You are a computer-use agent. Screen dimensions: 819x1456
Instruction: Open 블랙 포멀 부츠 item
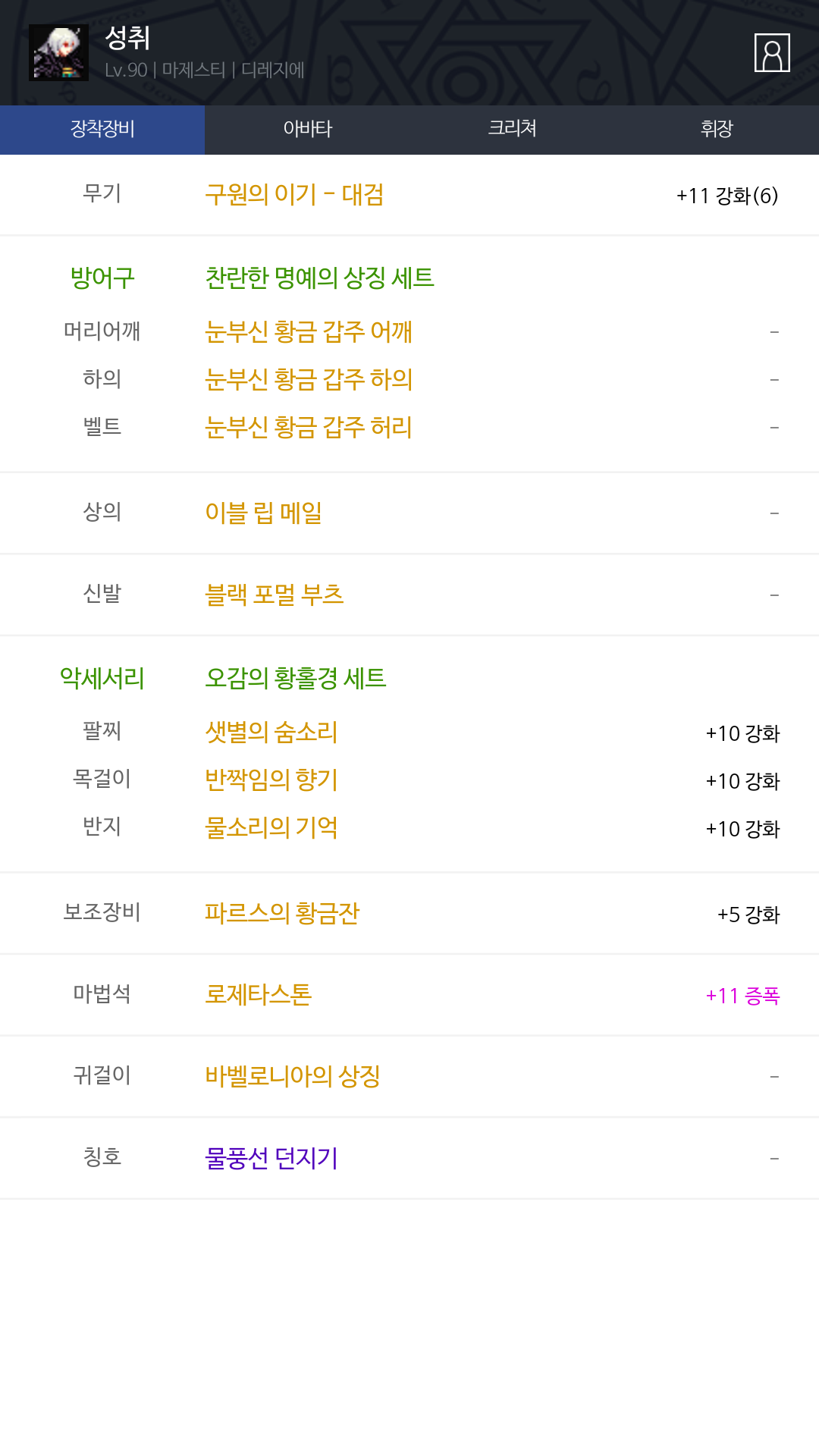275,595
